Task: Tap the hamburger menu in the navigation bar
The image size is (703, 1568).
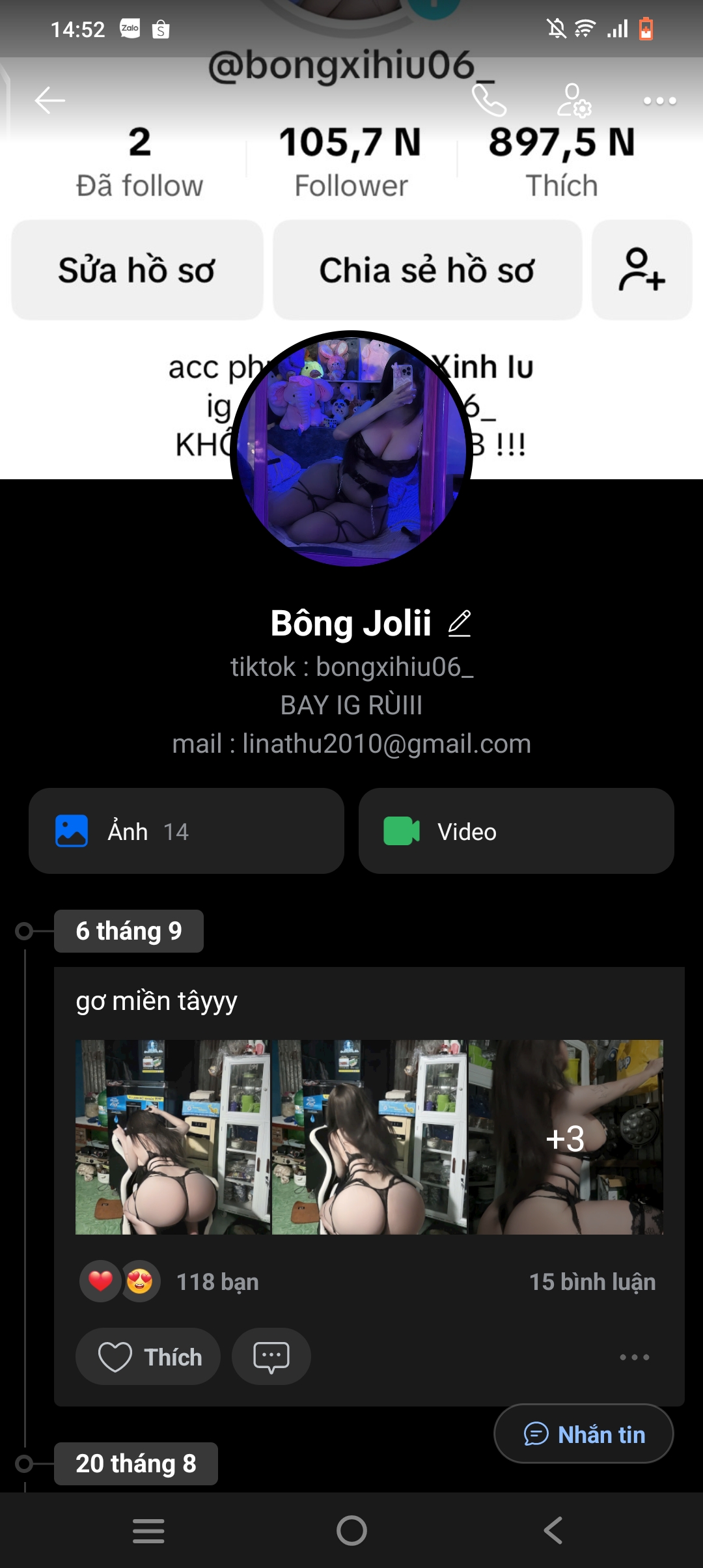Action: 148,1532
